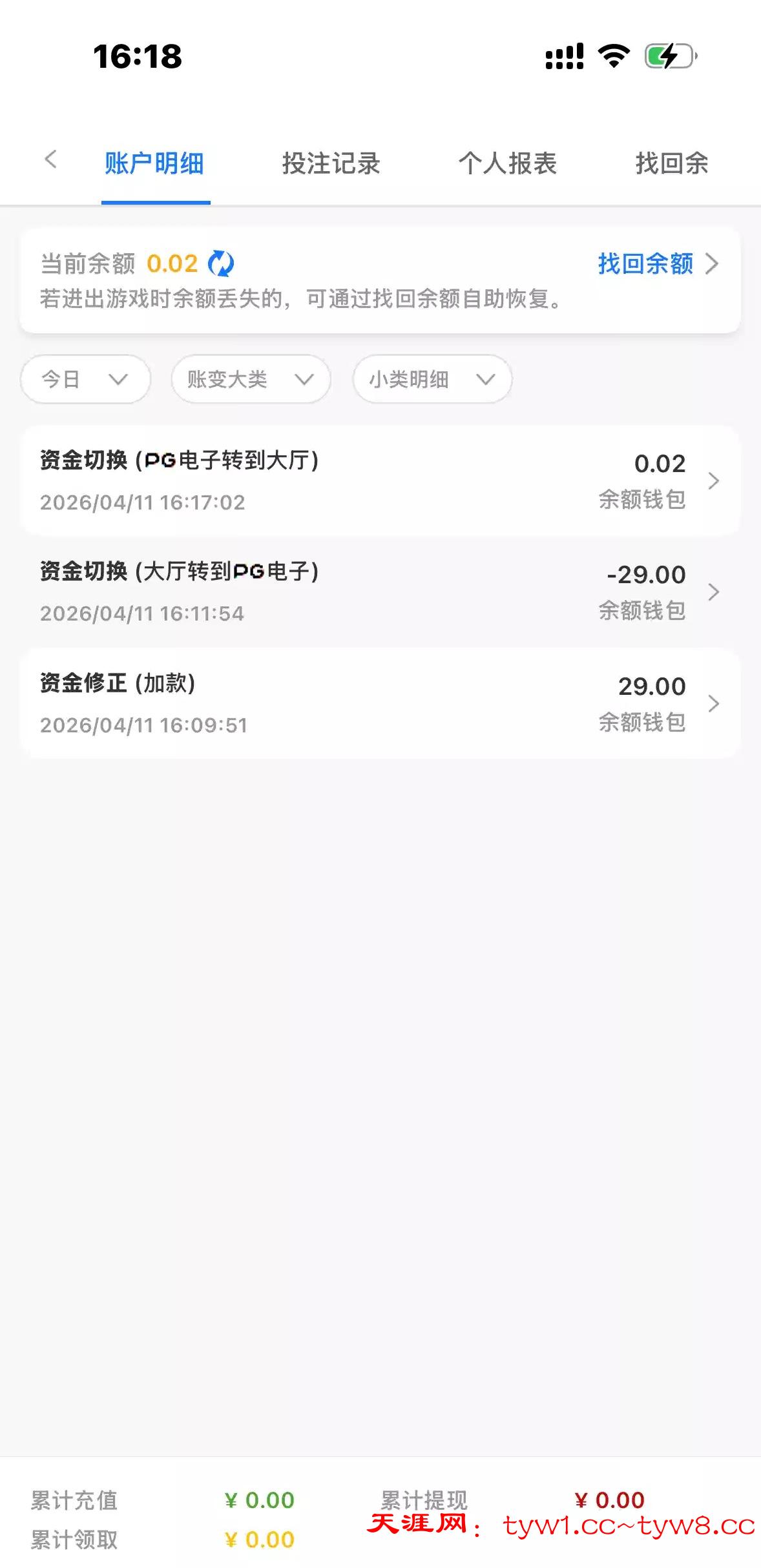Switch to the 投注记录 tab
This screenshot has height=1568, width=761.
click(331, 164)
